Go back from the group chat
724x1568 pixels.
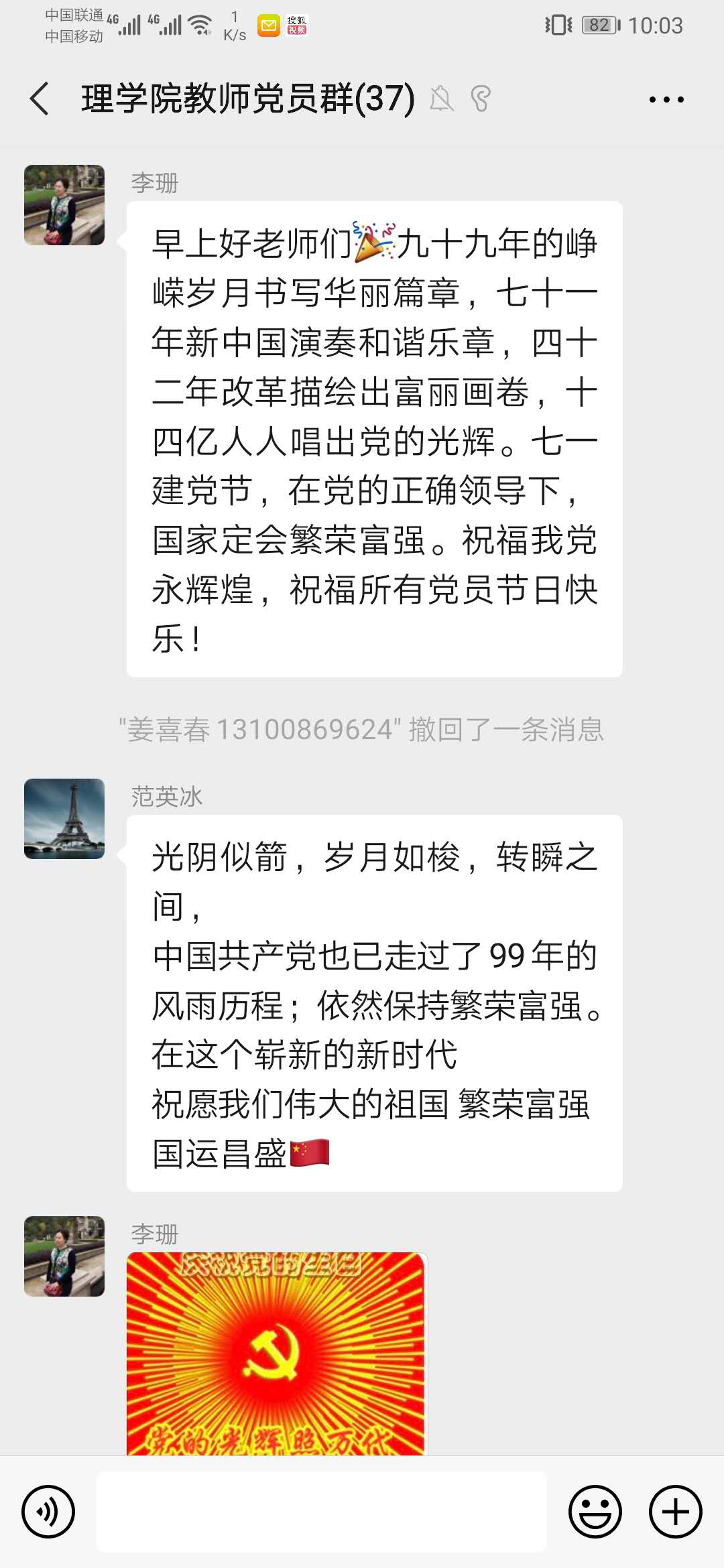tap(40, 99)
